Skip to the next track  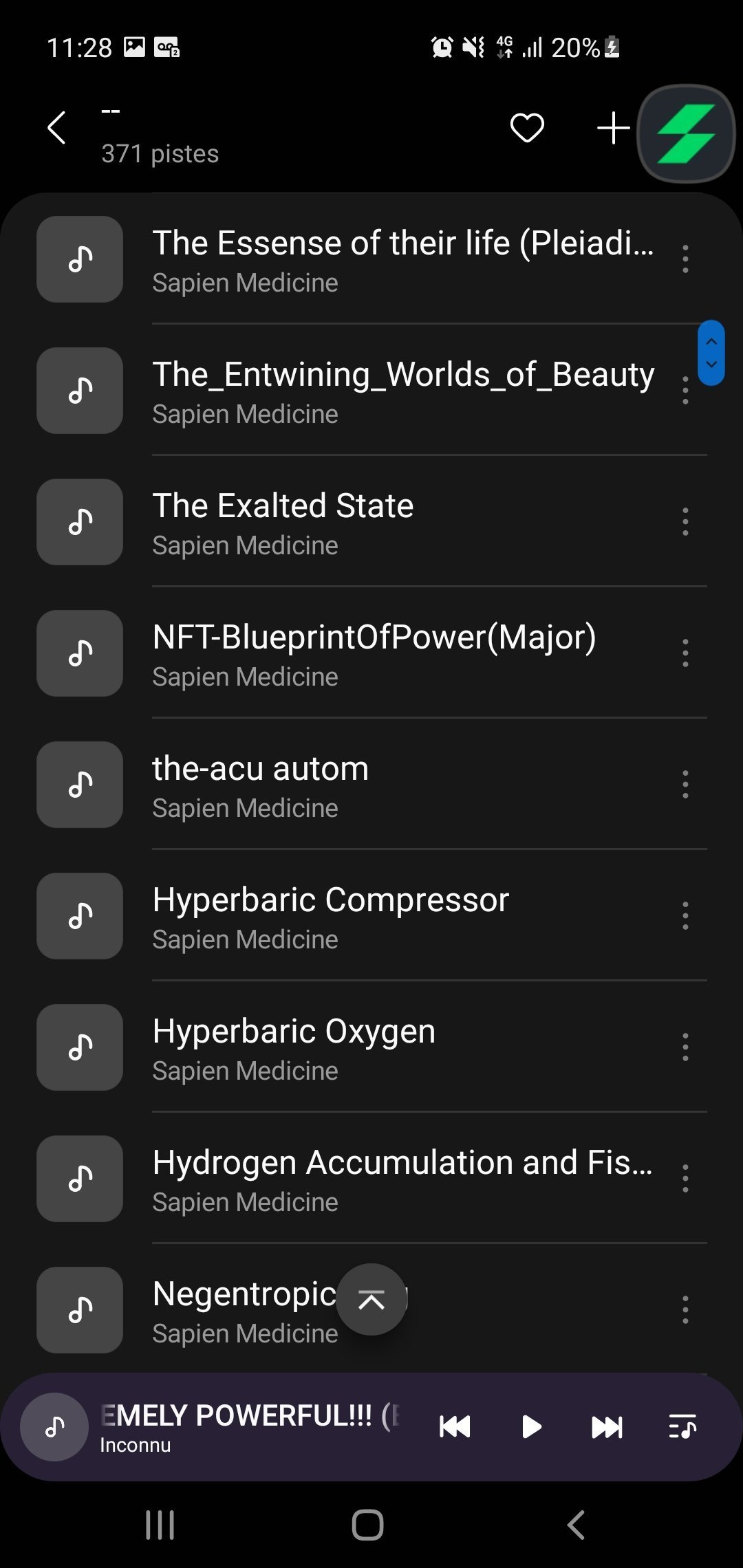607,1427
